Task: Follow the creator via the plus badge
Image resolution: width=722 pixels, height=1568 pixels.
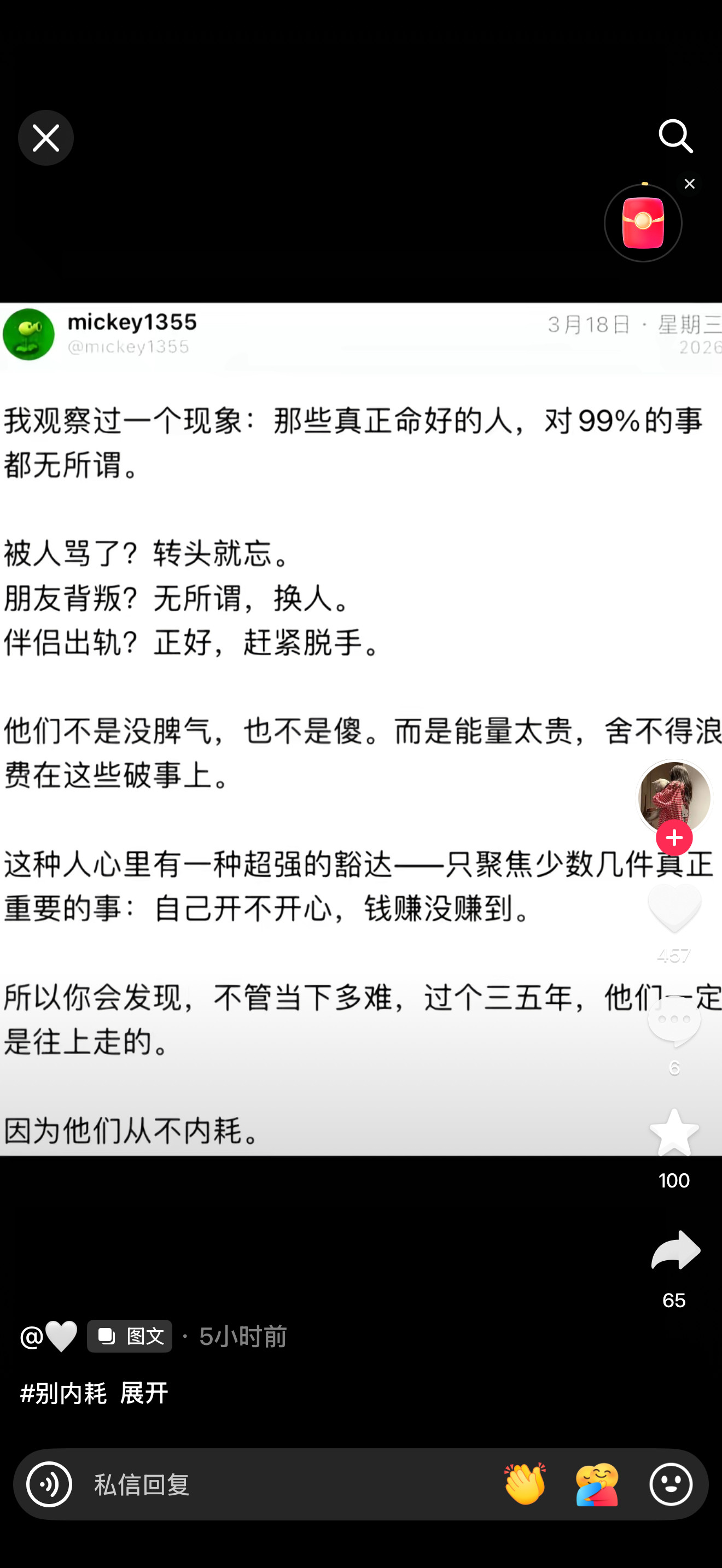Action: pos(674,838)
